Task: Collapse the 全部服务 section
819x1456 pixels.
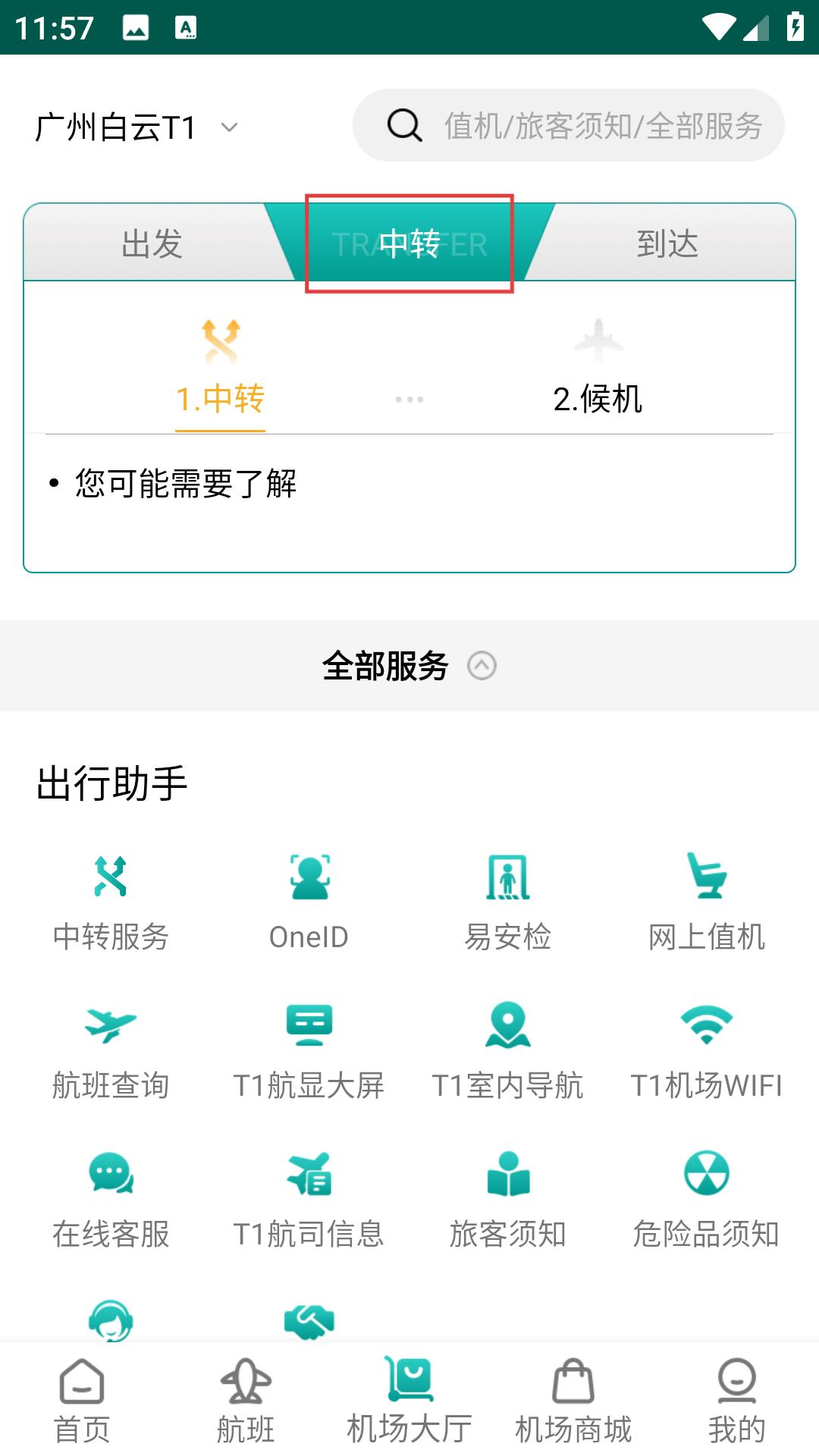Action: [x=409, y=666]
